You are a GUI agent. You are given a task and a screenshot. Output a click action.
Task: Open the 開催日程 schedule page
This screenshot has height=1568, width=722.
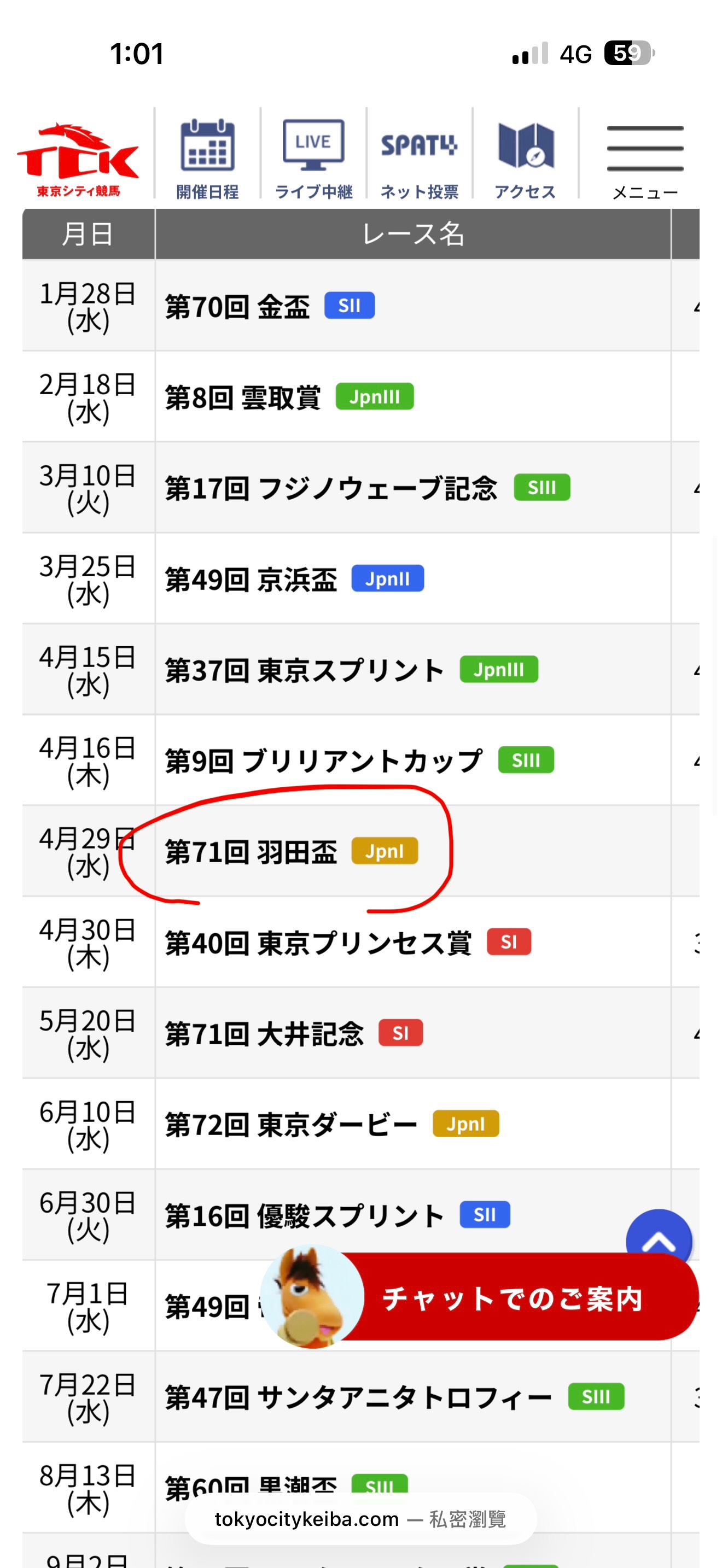[x=207, y=157]
